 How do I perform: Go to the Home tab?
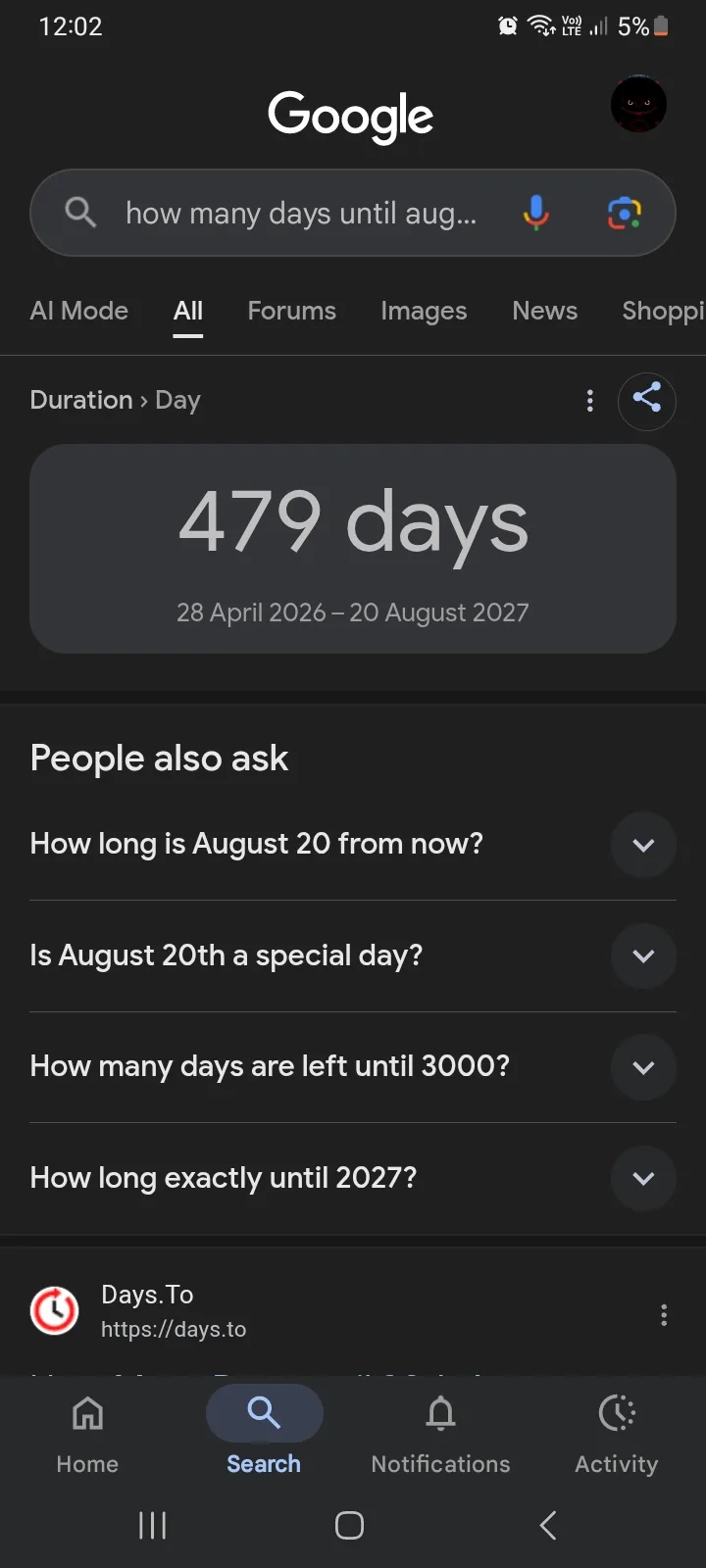click(x=87, y=1433)
